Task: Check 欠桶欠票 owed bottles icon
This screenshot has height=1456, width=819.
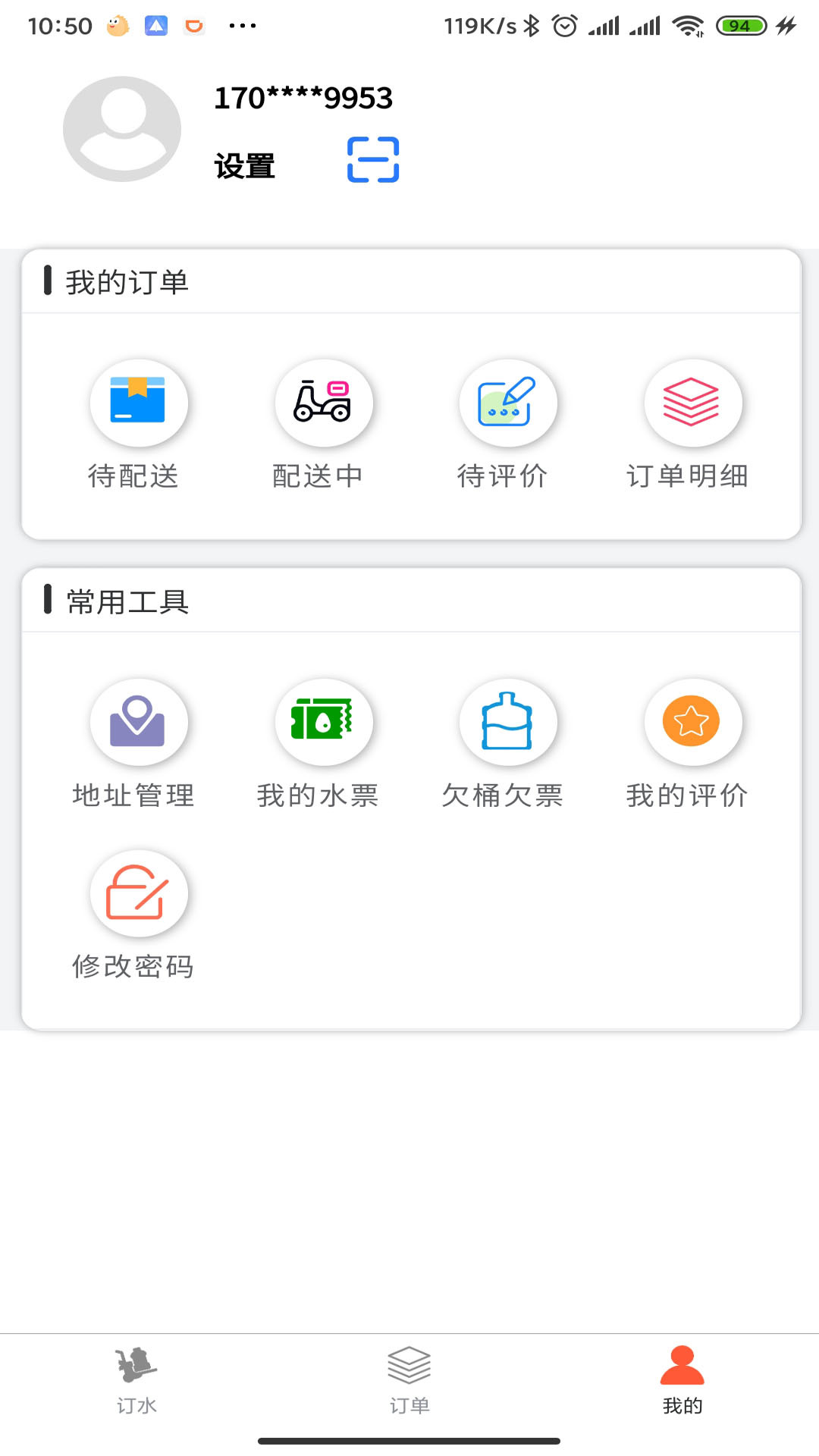Action: tap(507, 722)
